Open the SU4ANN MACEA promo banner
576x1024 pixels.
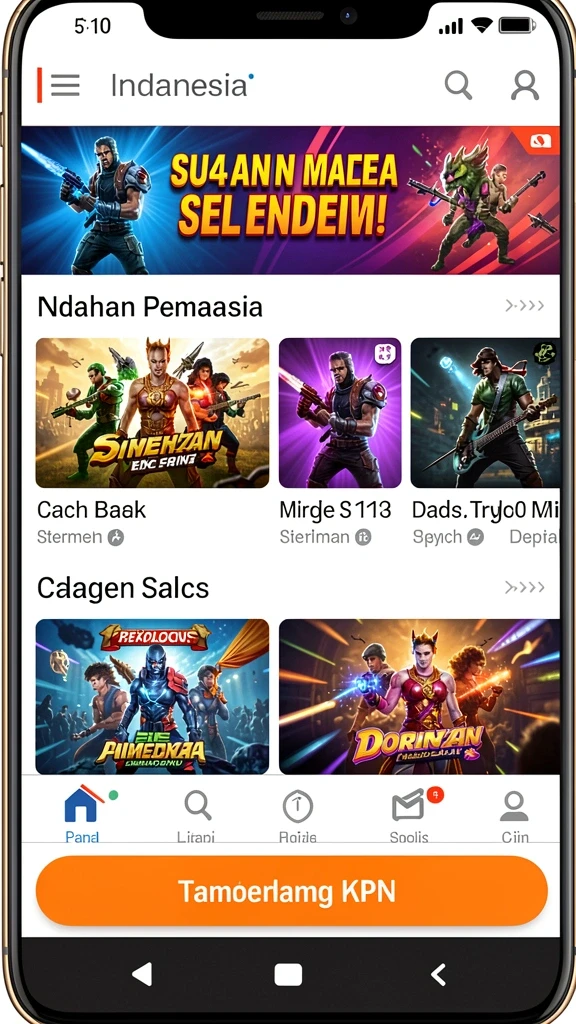tap(291, 200)
